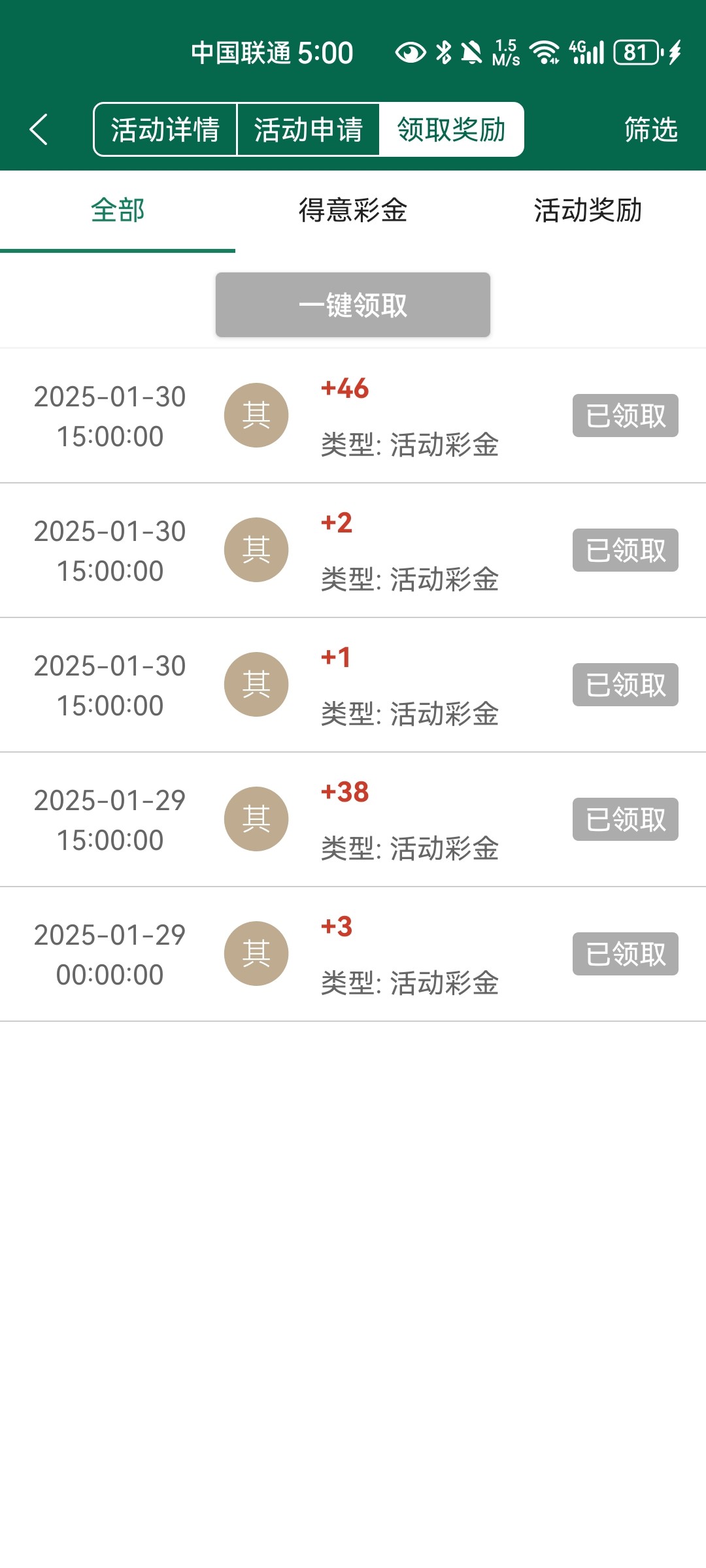The width and height of the screenshot is (706, 1568).
Task: Switch to the 活动详情 segment
Action: (x=165, y=129)
